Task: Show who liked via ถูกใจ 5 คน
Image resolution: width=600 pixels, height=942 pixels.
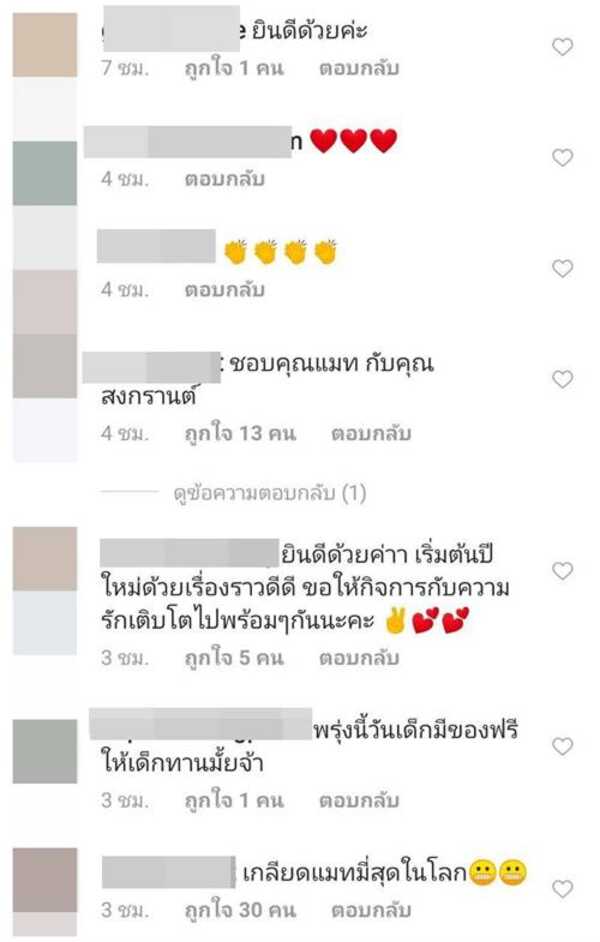Action: 234,658
